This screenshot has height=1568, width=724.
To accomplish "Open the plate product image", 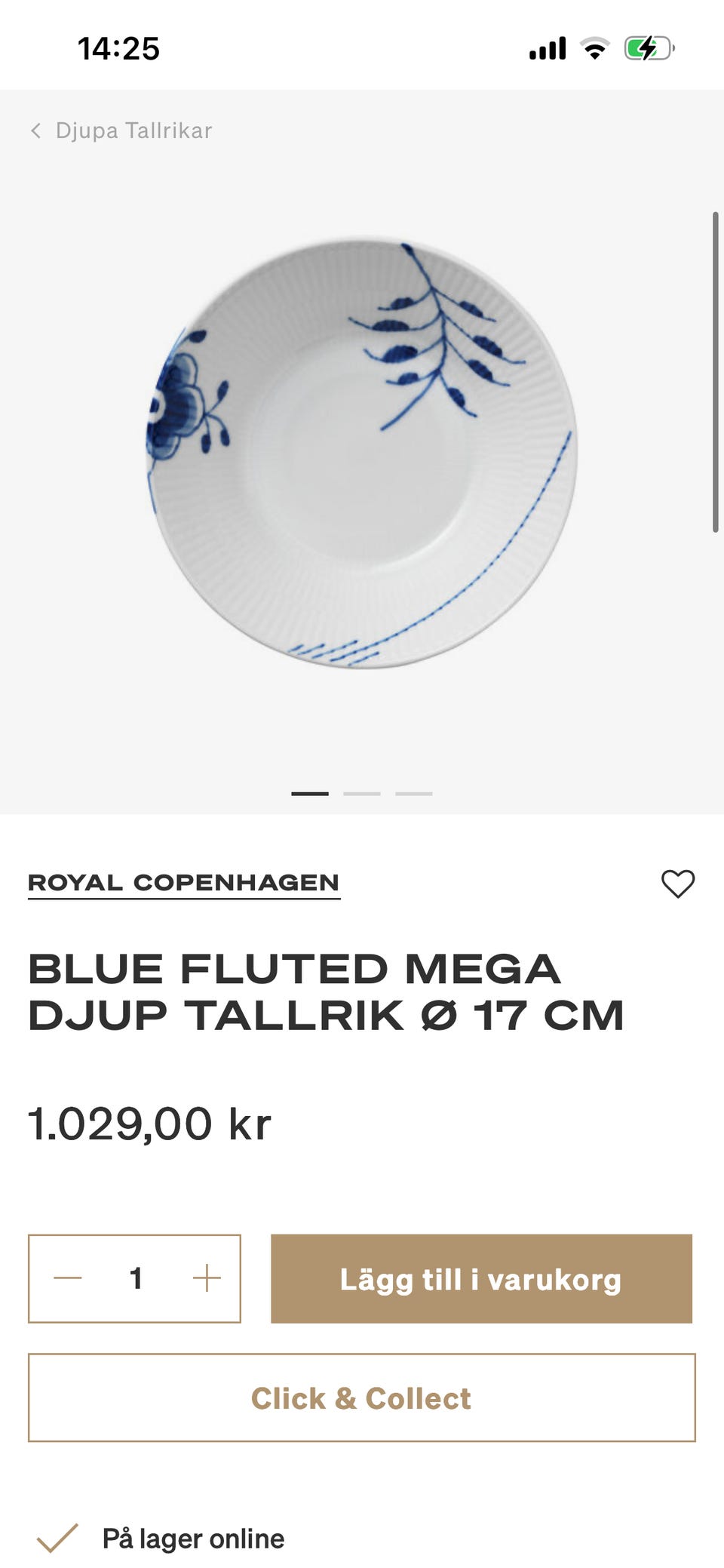I will (x=361, y=453).
